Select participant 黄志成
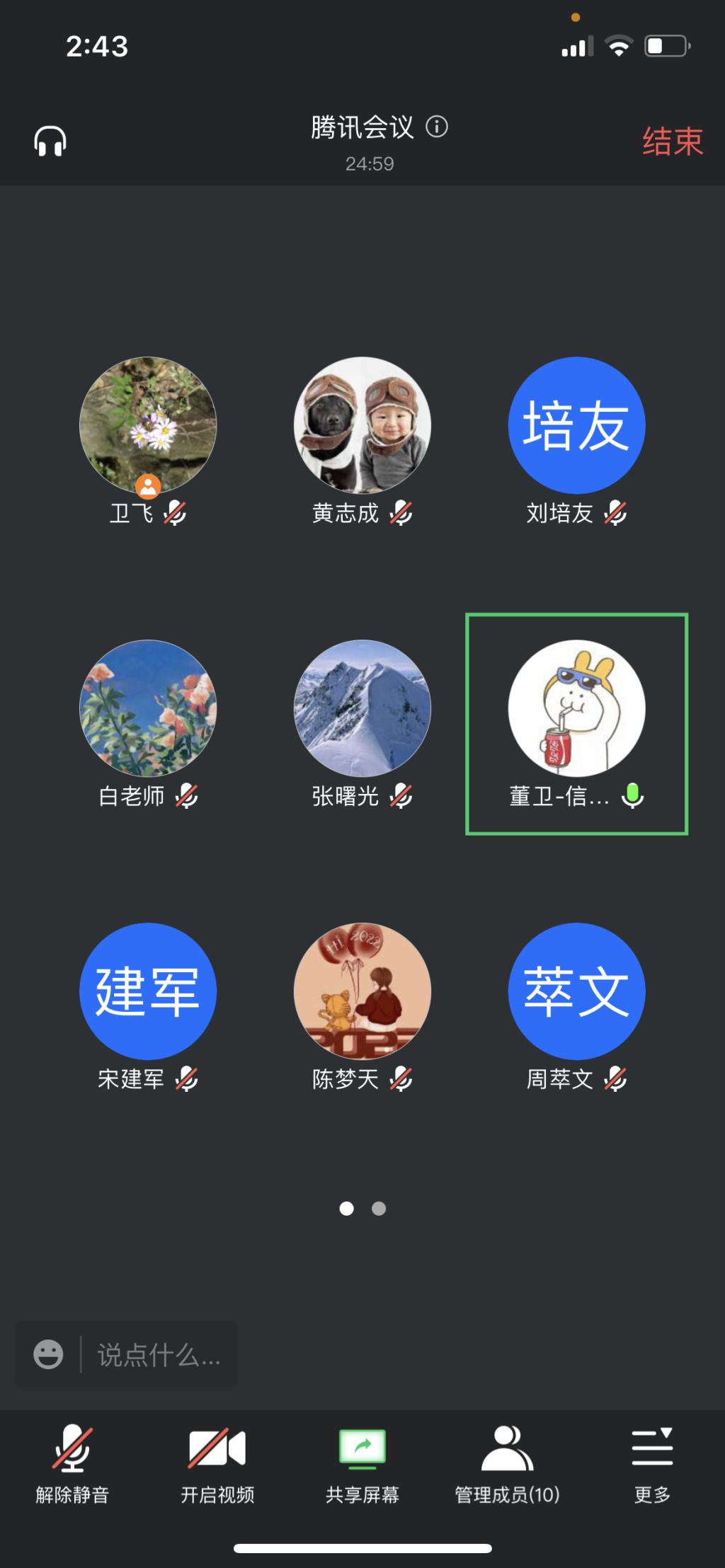Viewport: 725px width, 1568px height. pos(362,426)
